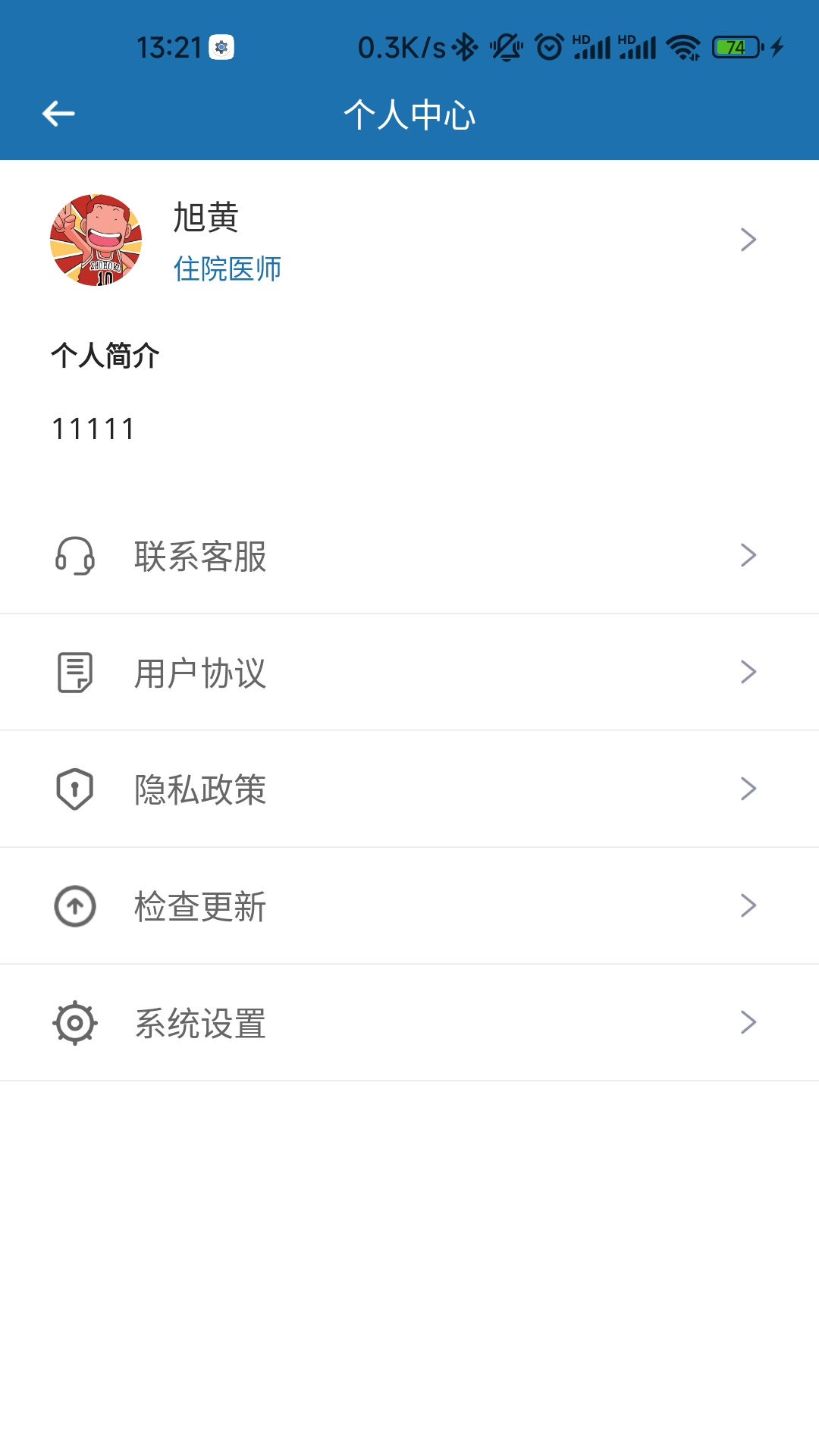Viewport: 819px width, 1456px height.
Task: Go back using the top-left arrow
Action: 58,114
